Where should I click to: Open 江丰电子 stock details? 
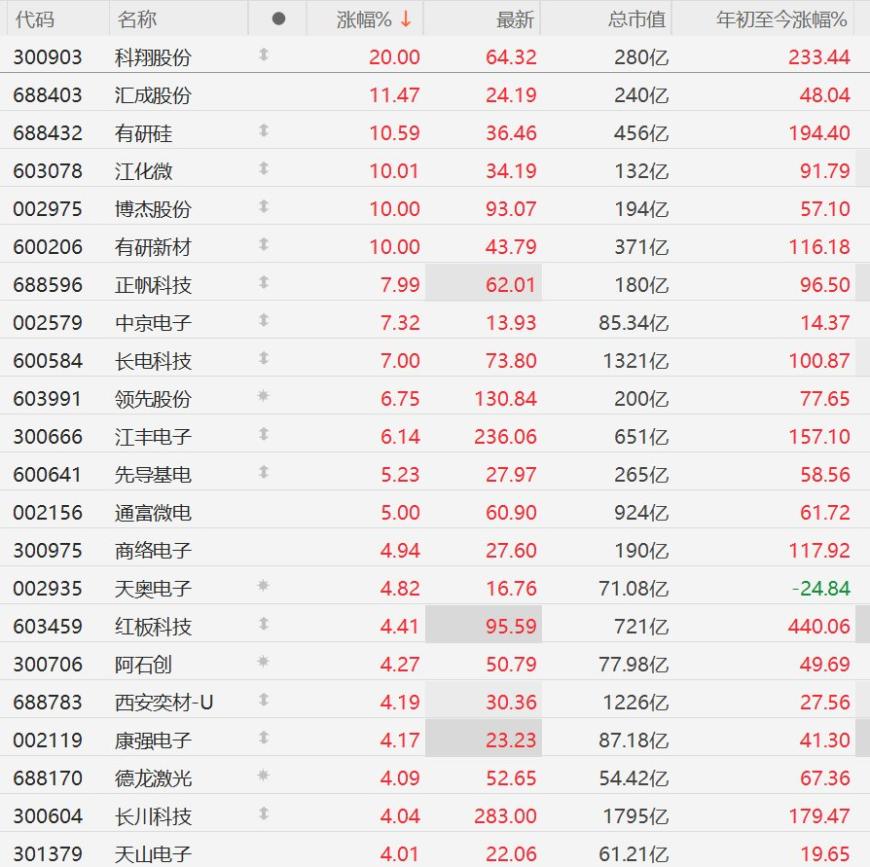[x=435, y=437]
